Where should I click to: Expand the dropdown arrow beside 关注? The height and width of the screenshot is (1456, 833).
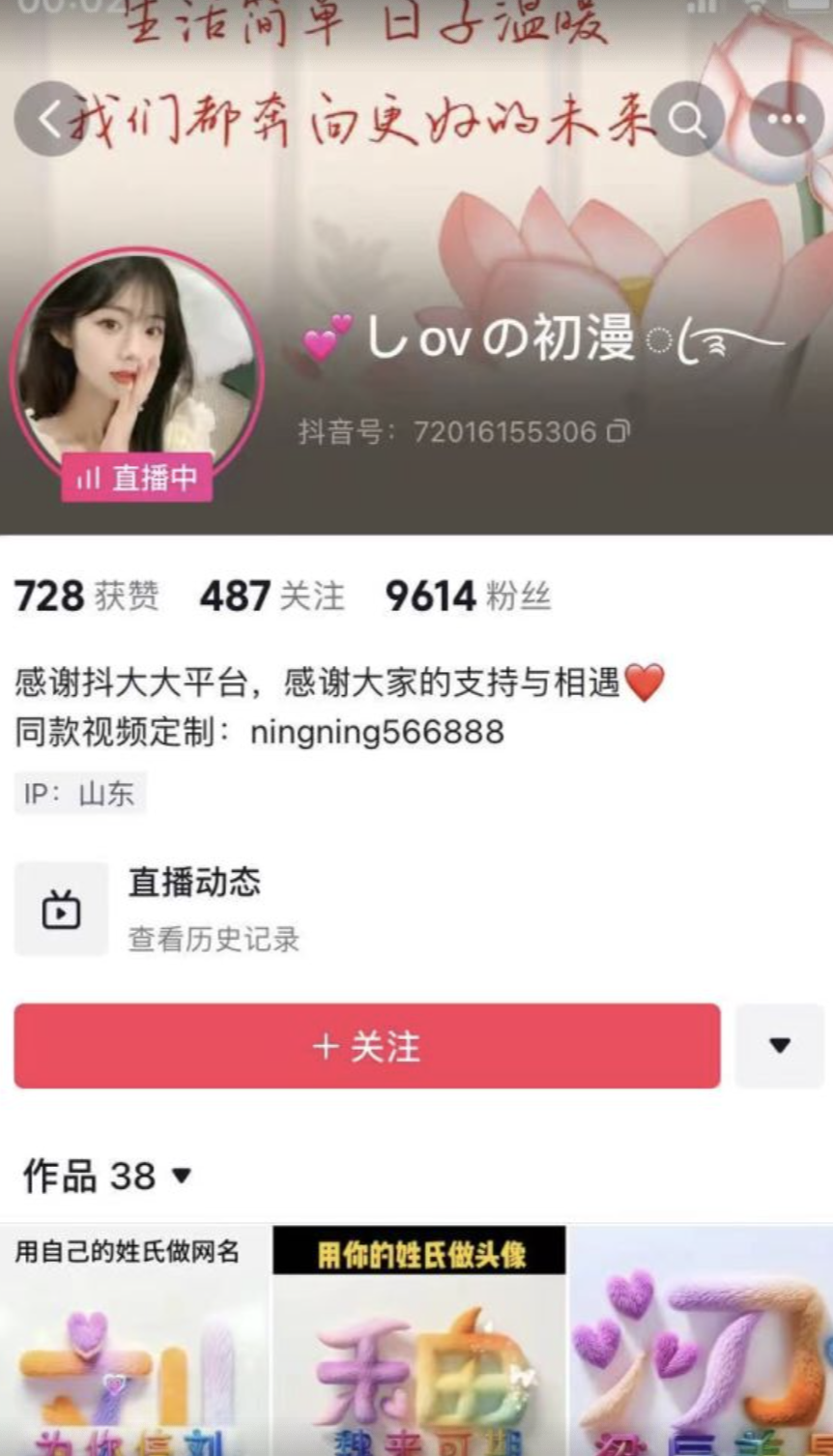pos(779,1046)
